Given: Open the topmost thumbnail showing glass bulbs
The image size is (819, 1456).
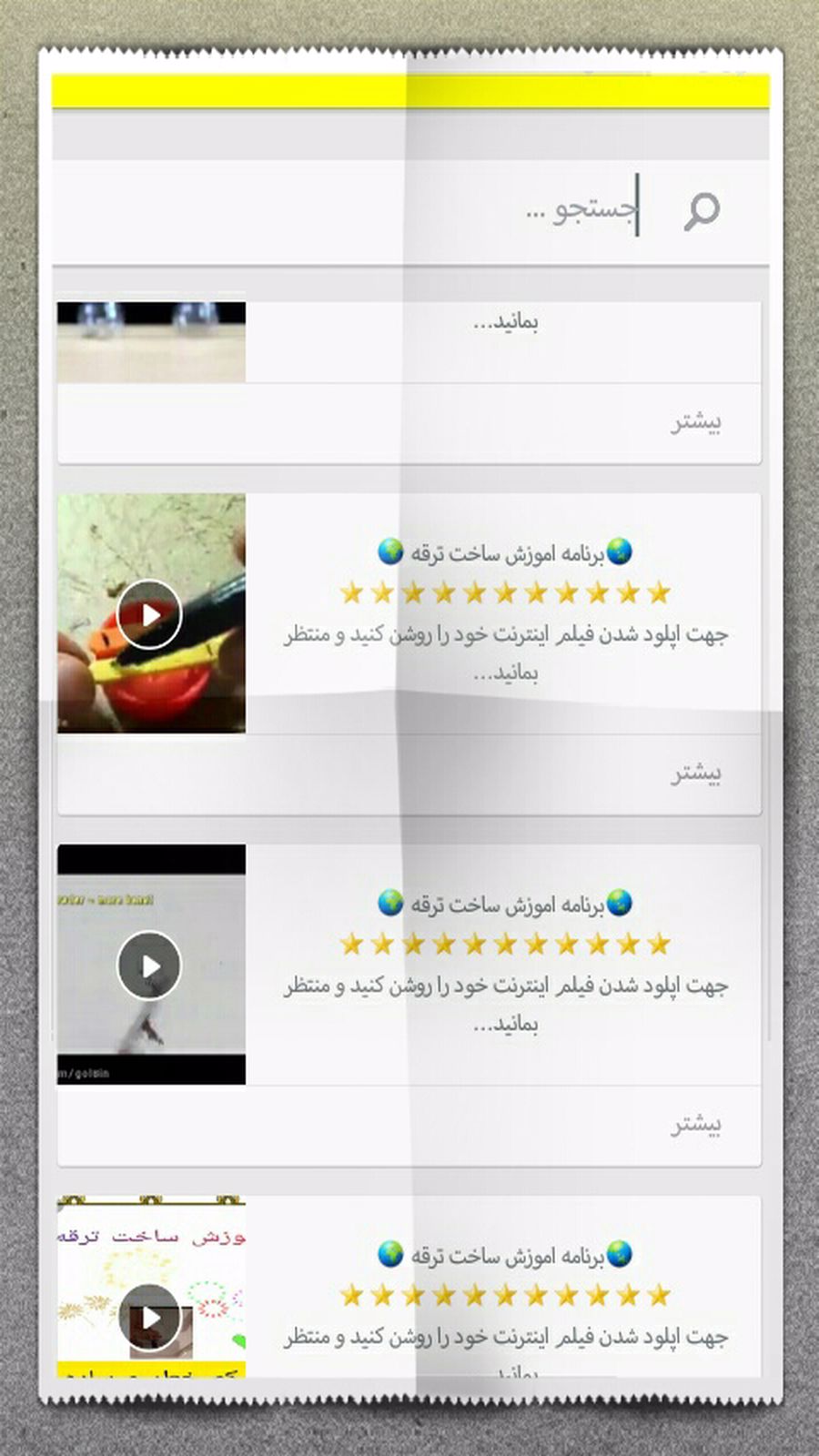Looking at the screenshot, I should coord(151,341).
